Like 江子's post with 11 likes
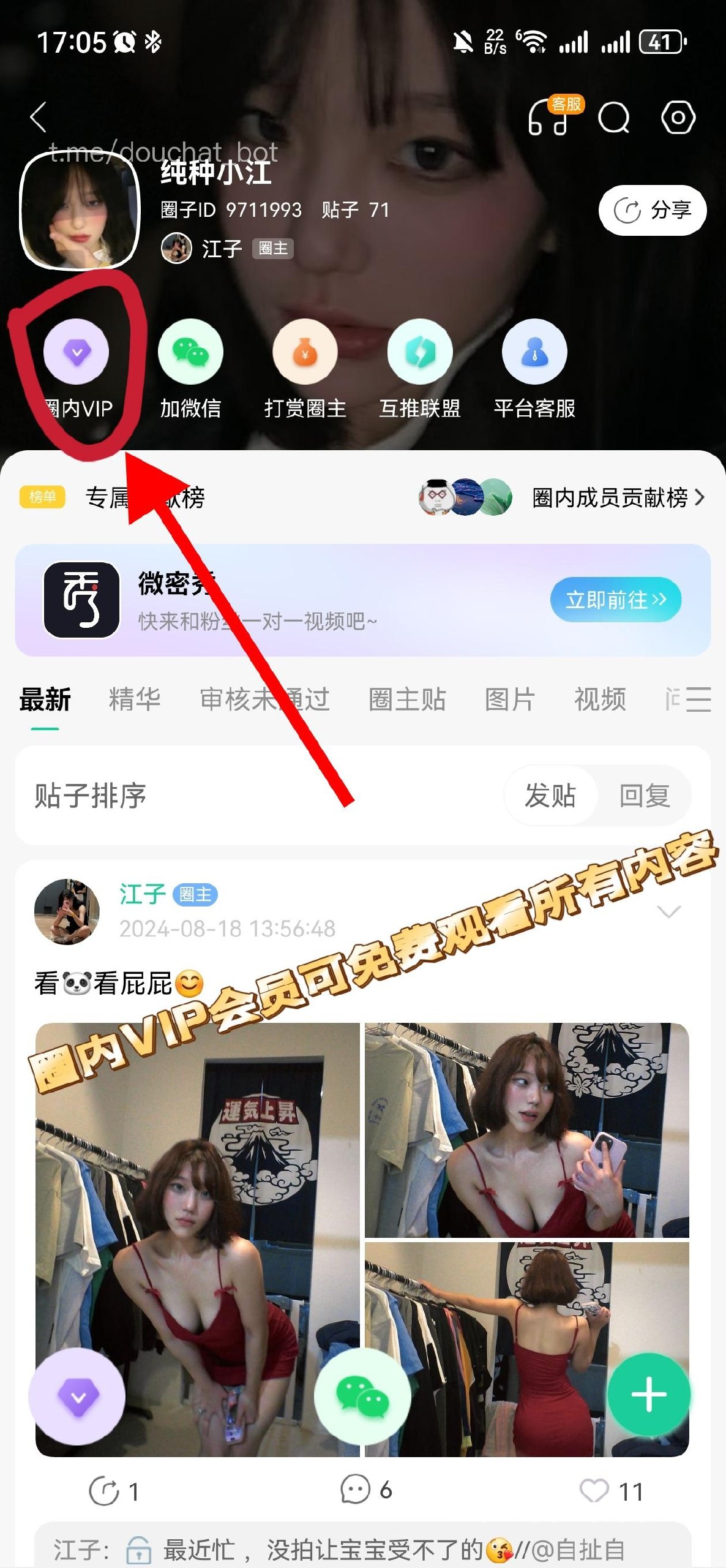 click(x=611, y=1491)
